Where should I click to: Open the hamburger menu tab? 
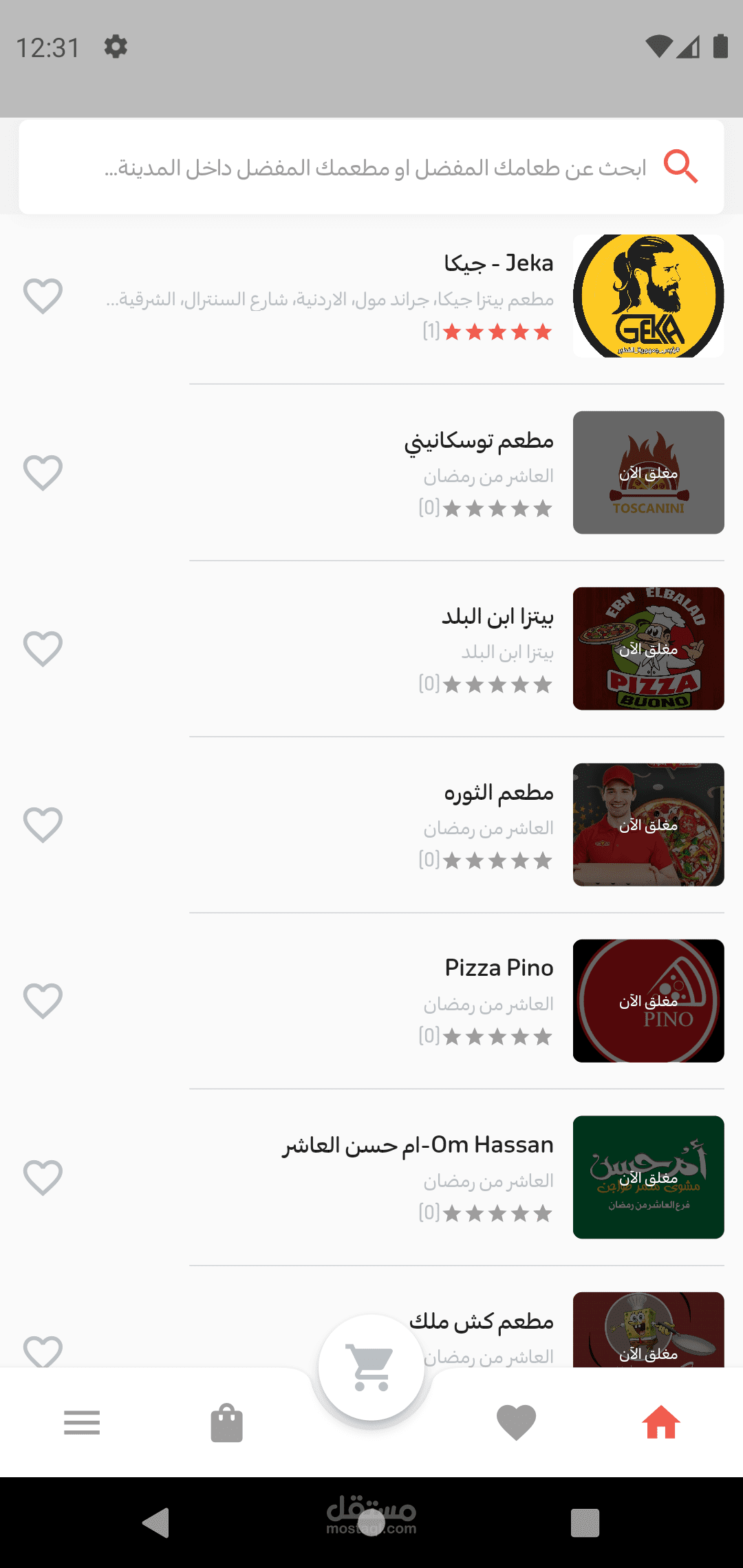click(82, 1422)
